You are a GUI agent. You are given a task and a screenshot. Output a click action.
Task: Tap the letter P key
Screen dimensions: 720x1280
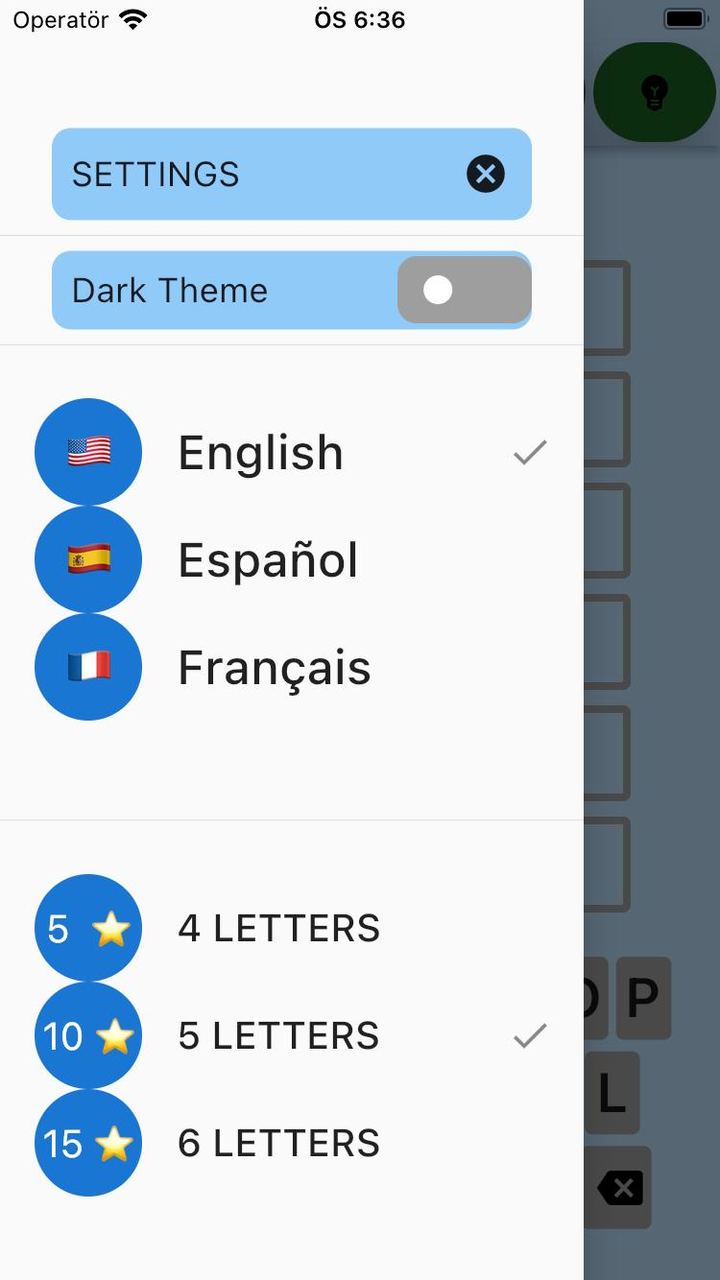pos(644,998)
